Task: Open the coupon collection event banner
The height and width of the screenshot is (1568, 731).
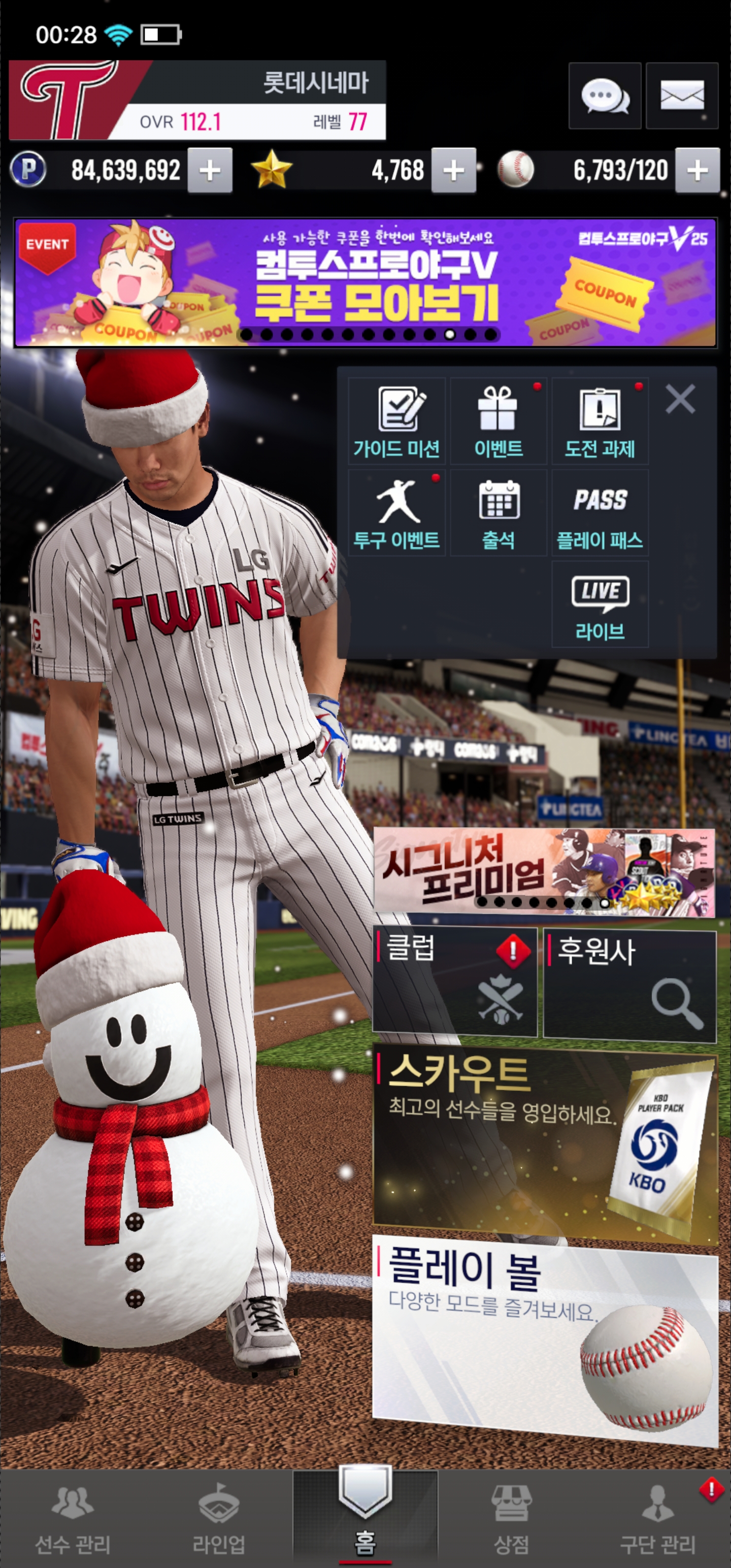Action: click(x=365, y=283)
